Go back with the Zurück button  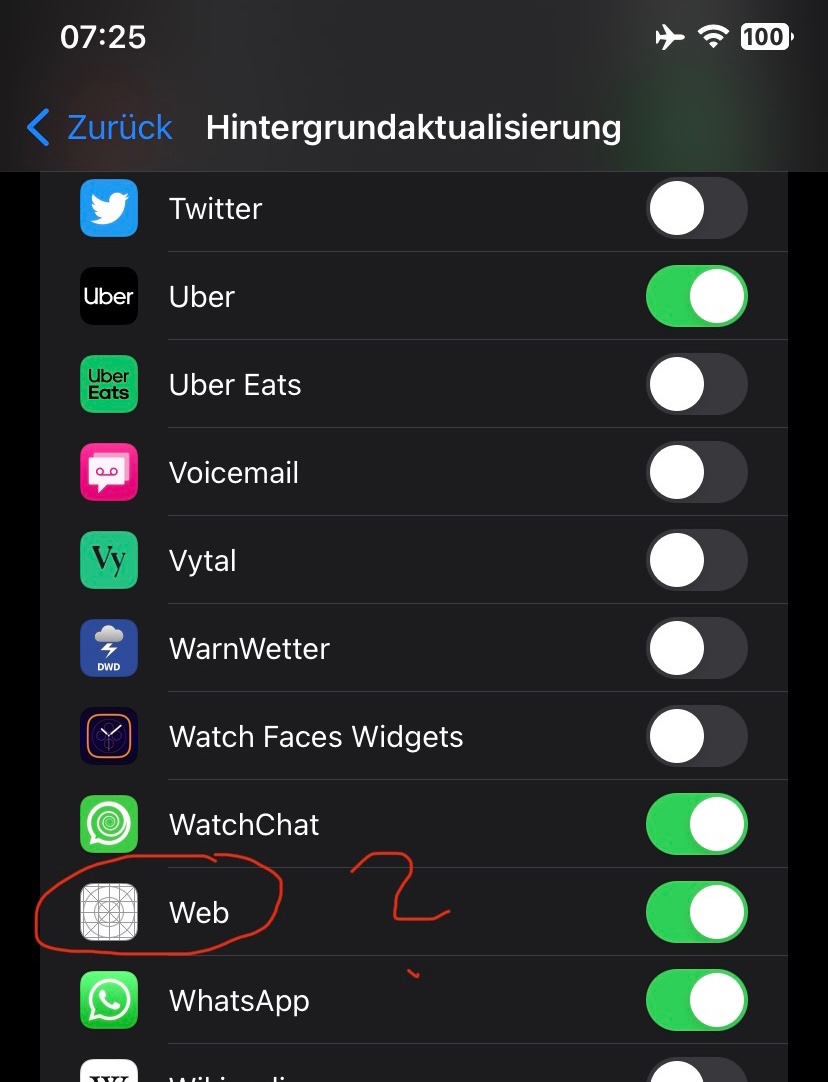pyautogui.click(x=99, y=128)
